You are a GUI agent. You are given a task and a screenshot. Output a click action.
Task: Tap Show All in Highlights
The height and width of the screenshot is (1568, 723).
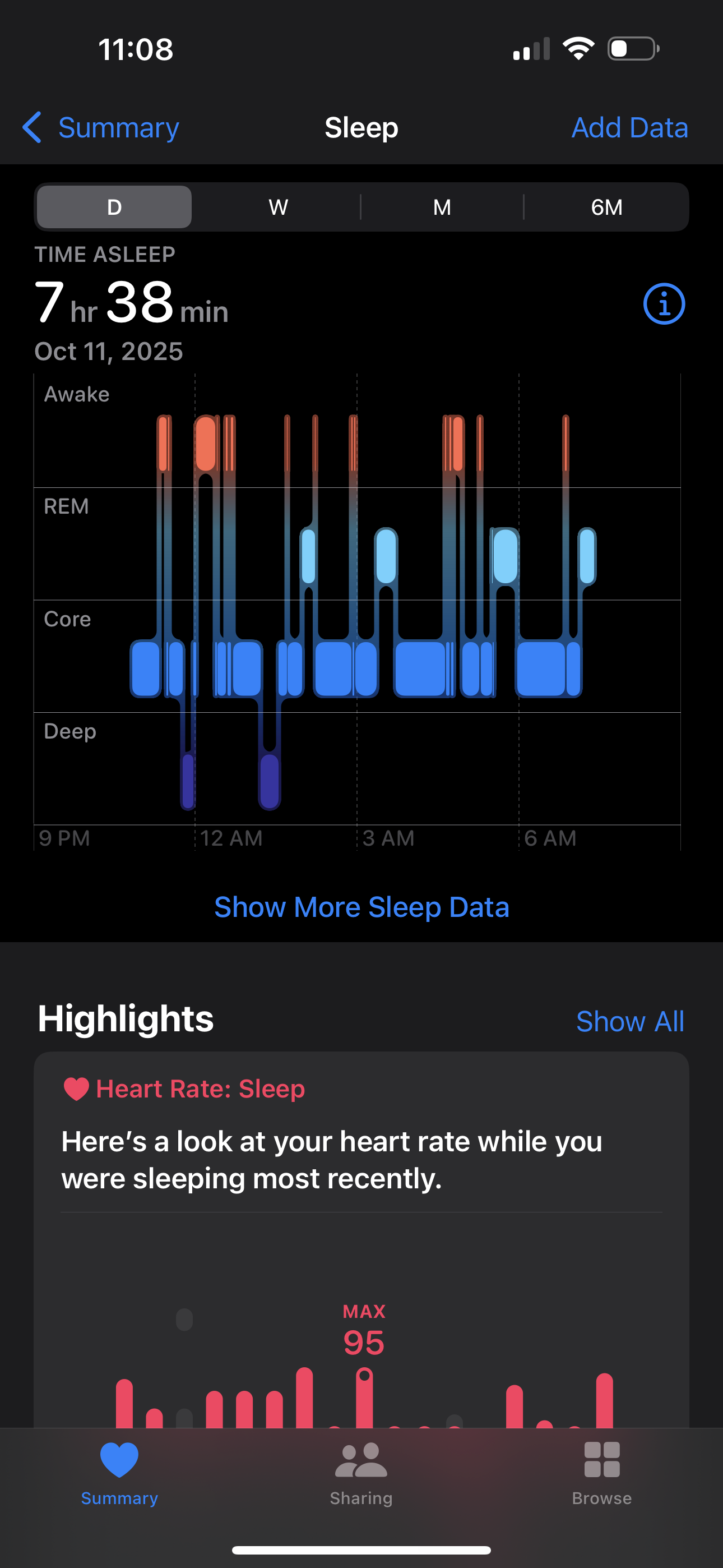631,1021
